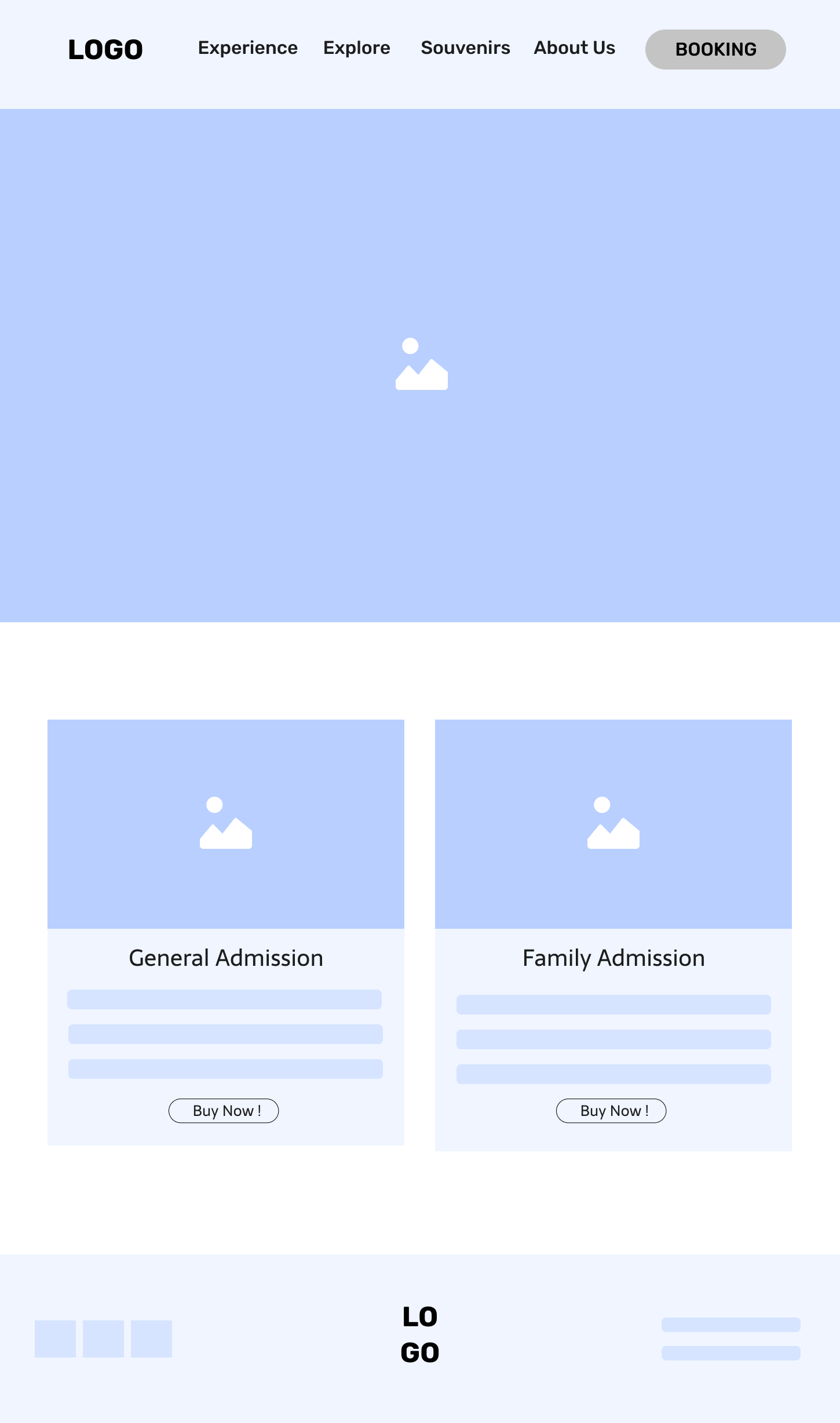Go to the Explore page
This screenshot has width=840, height=1423.
356,48
